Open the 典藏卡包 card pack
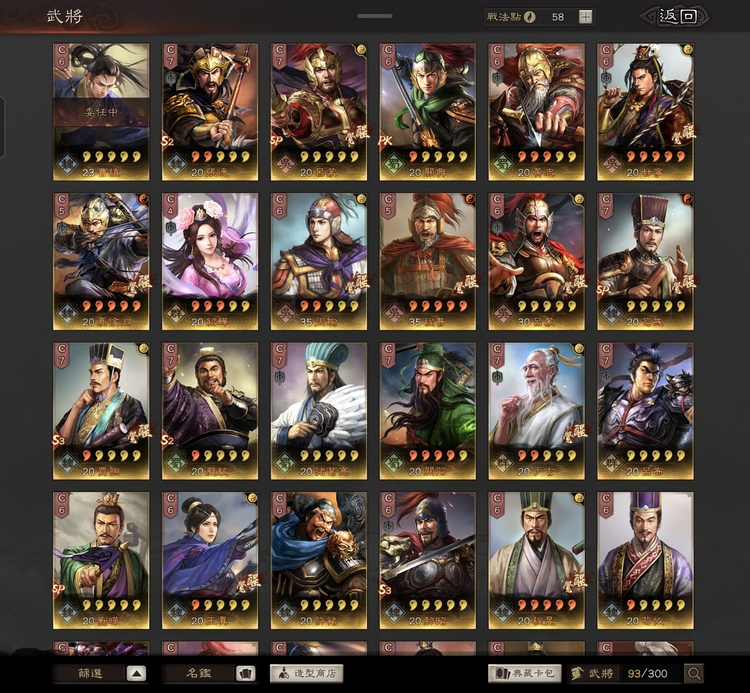 [x=525, y=673]
